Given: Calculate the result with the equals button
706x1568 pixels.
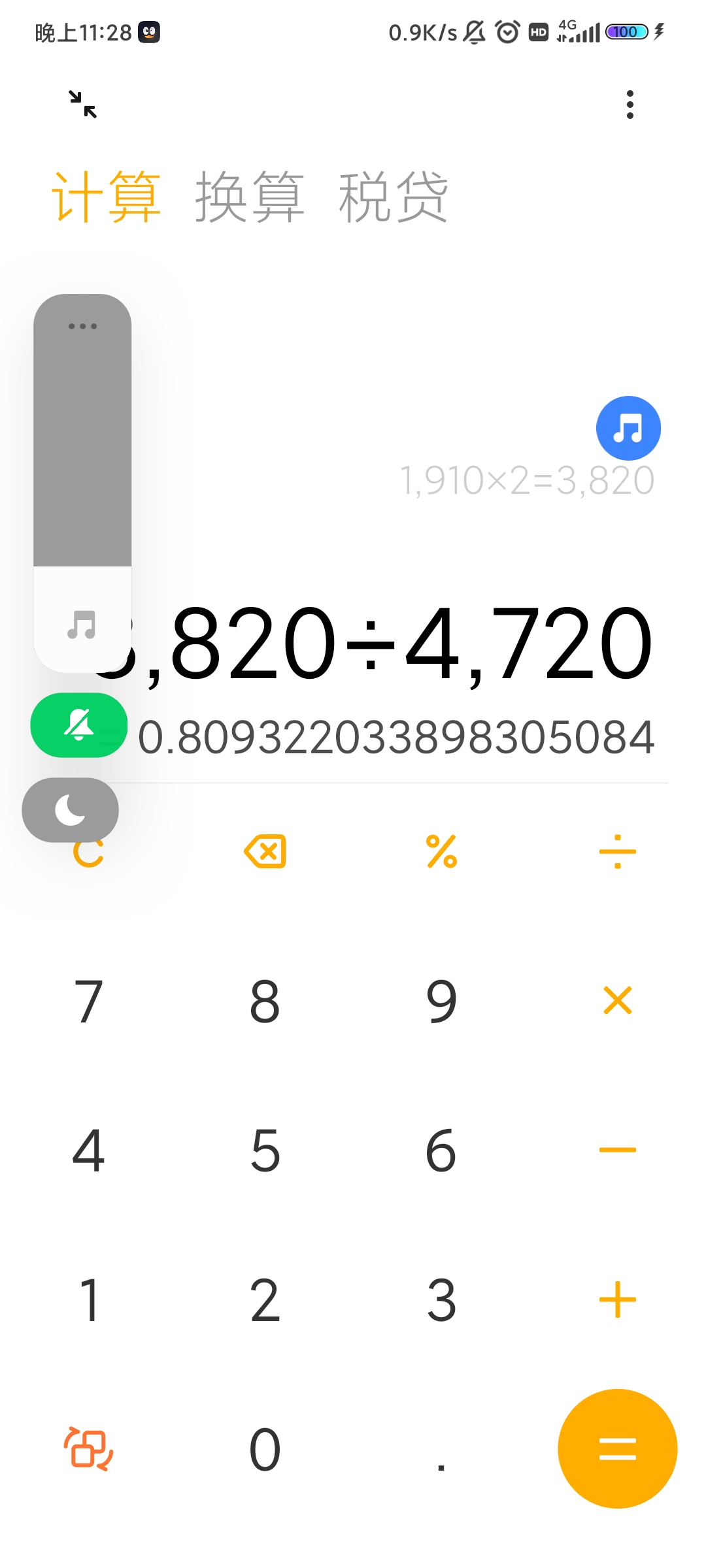Looking at the screenshot, I should pyautogui.click(x=618, y=1449).
